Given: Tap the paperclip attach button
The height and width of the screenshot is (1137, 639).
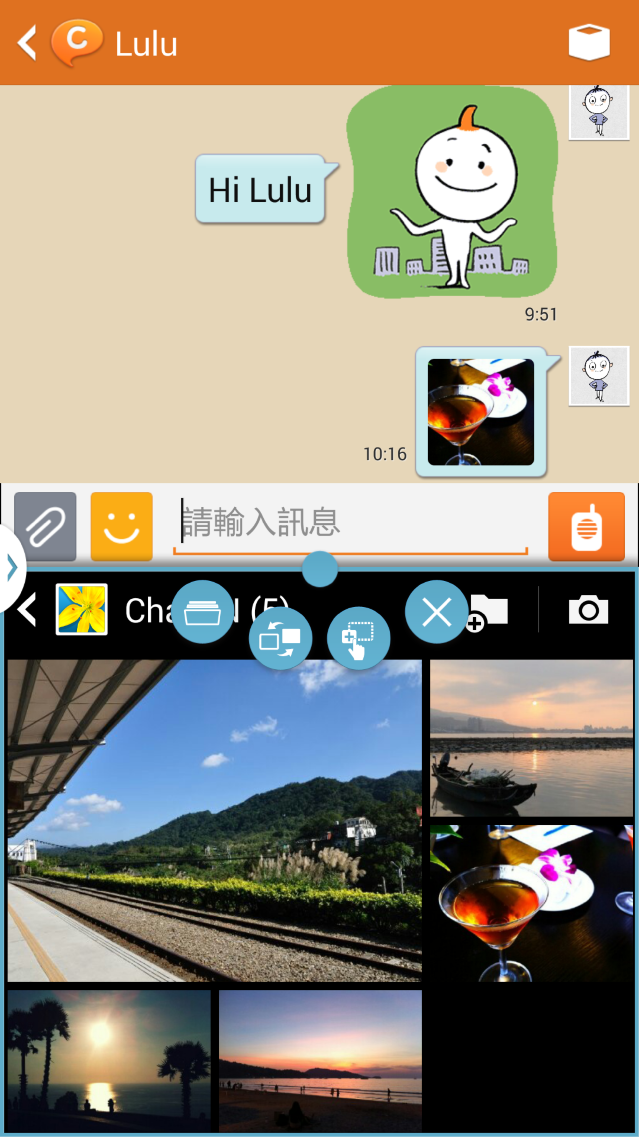Looking at the screenshot, I should point(45,526).
